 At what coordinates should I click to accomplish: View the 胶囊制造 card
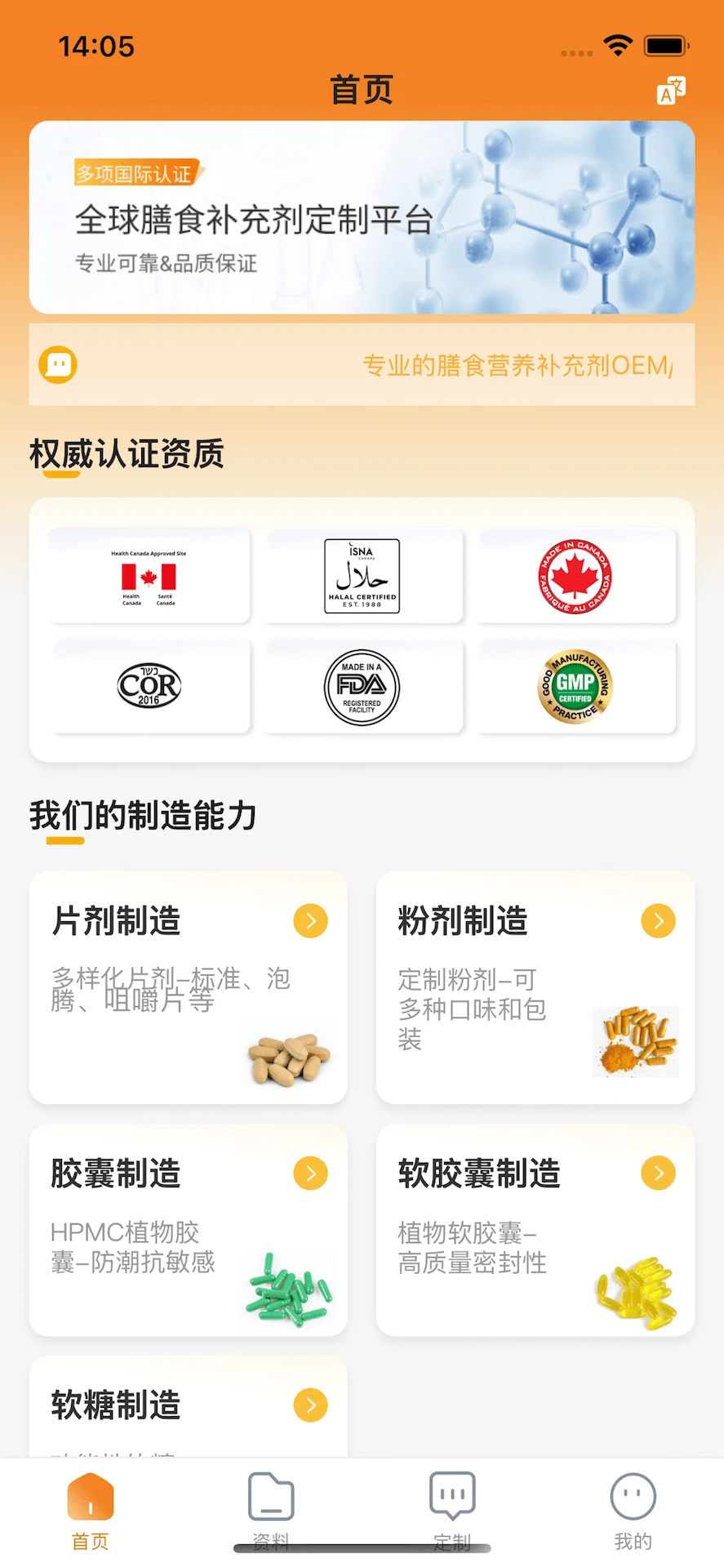point(189,1229)
